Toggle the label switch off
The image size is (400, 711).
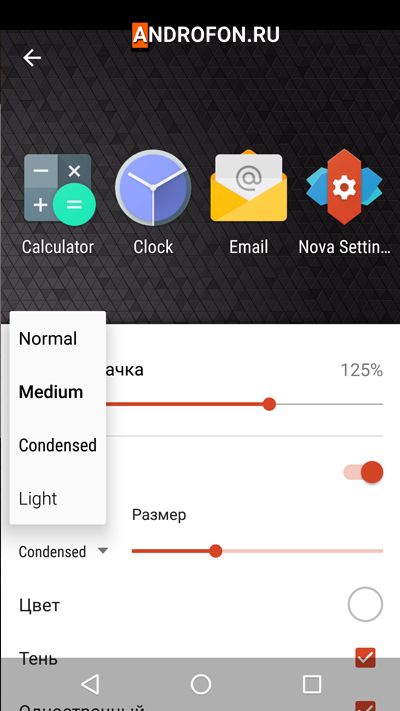point(364,472)
